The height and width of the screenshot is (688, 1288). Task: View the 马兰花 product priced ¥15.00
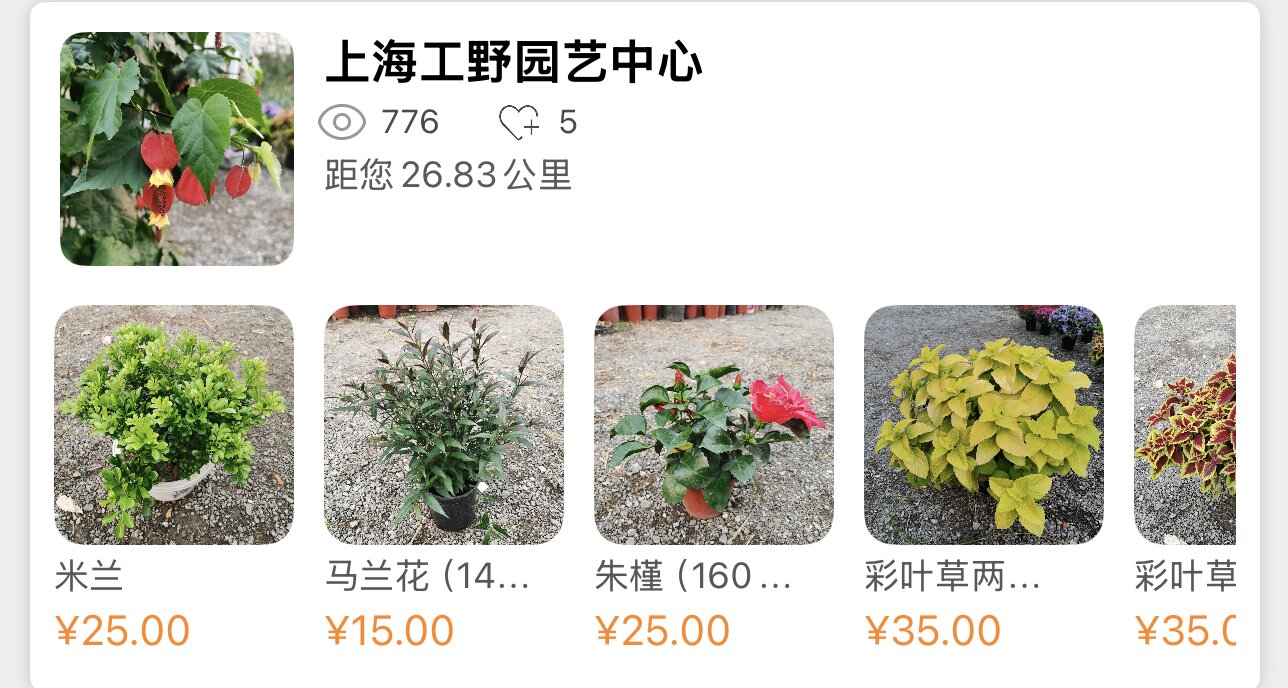[444, 425]
